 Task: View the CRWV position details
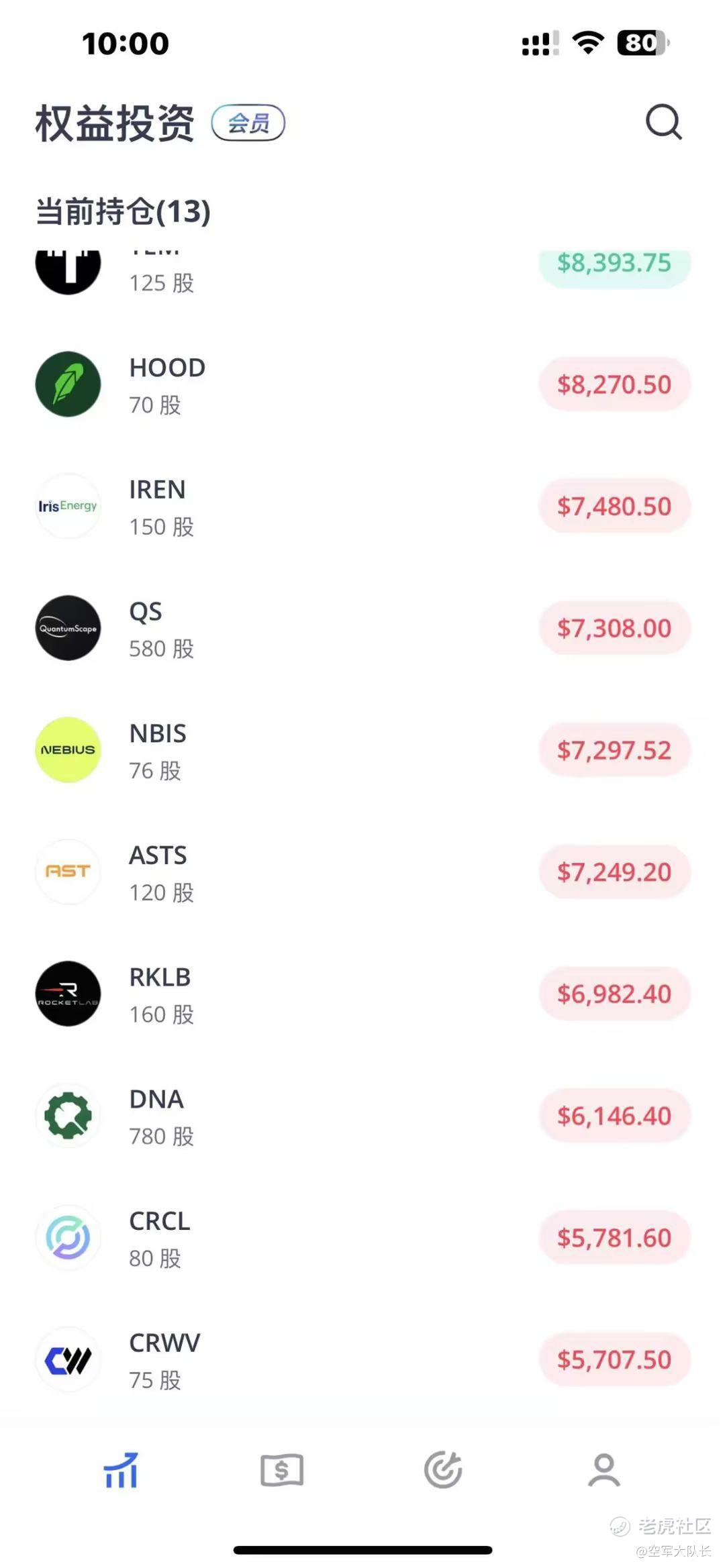click(164, 1361)
